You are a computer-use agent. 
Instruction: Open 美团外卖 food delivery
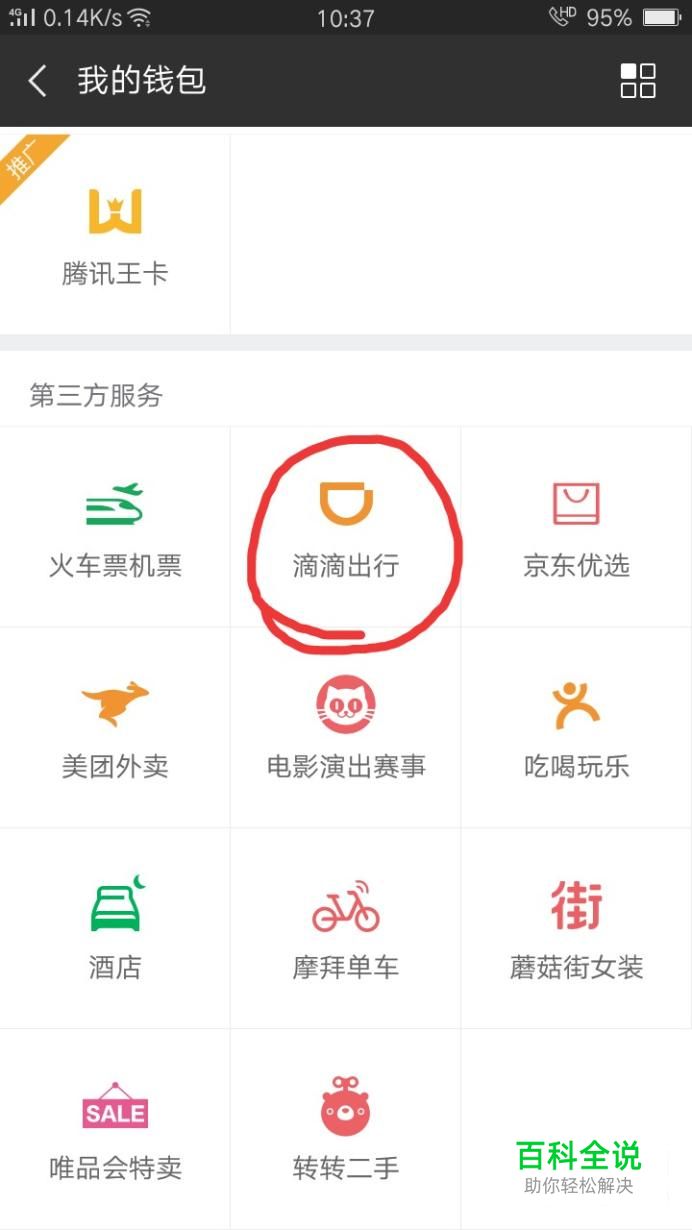click(x=115, y=728)
